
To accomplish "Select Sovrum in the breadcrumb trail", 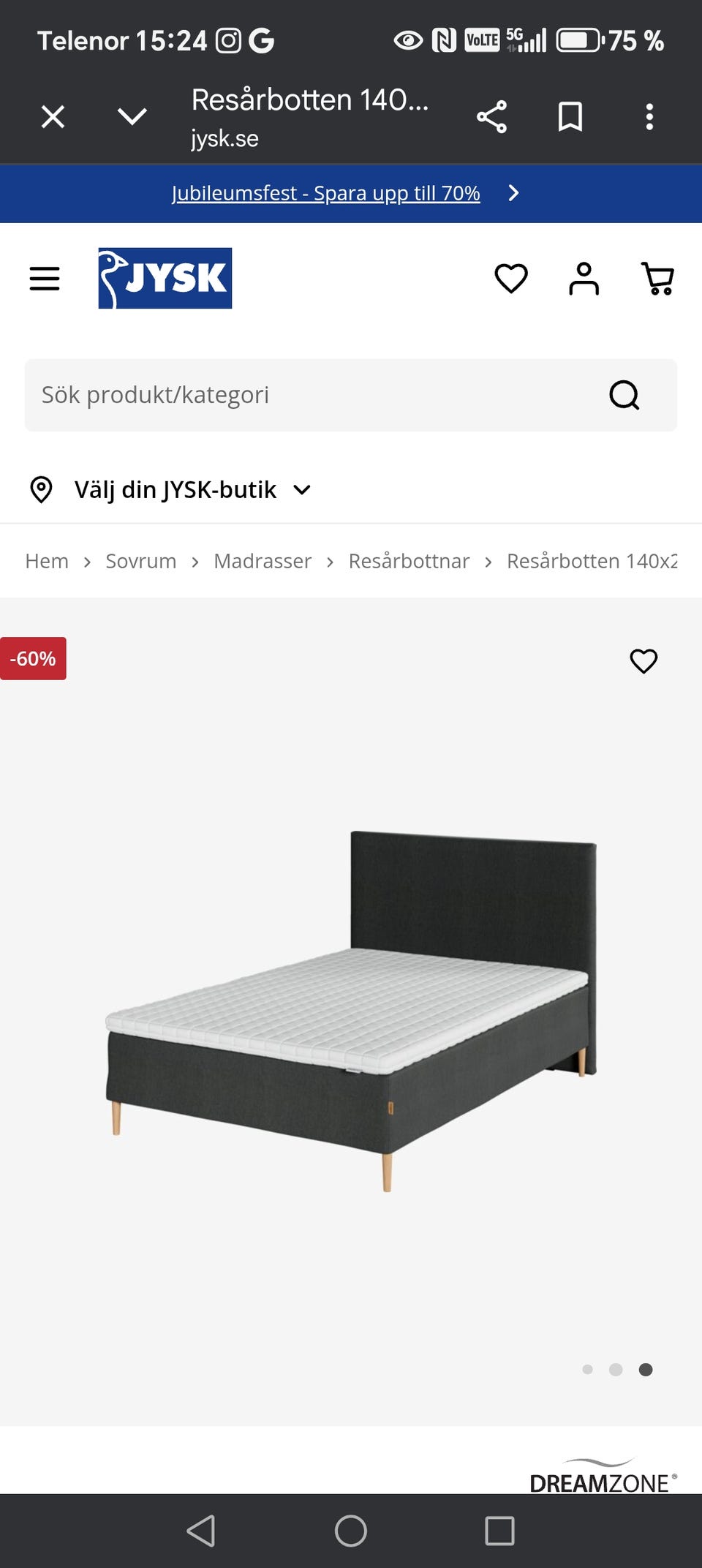I will (x=140, y=561).
